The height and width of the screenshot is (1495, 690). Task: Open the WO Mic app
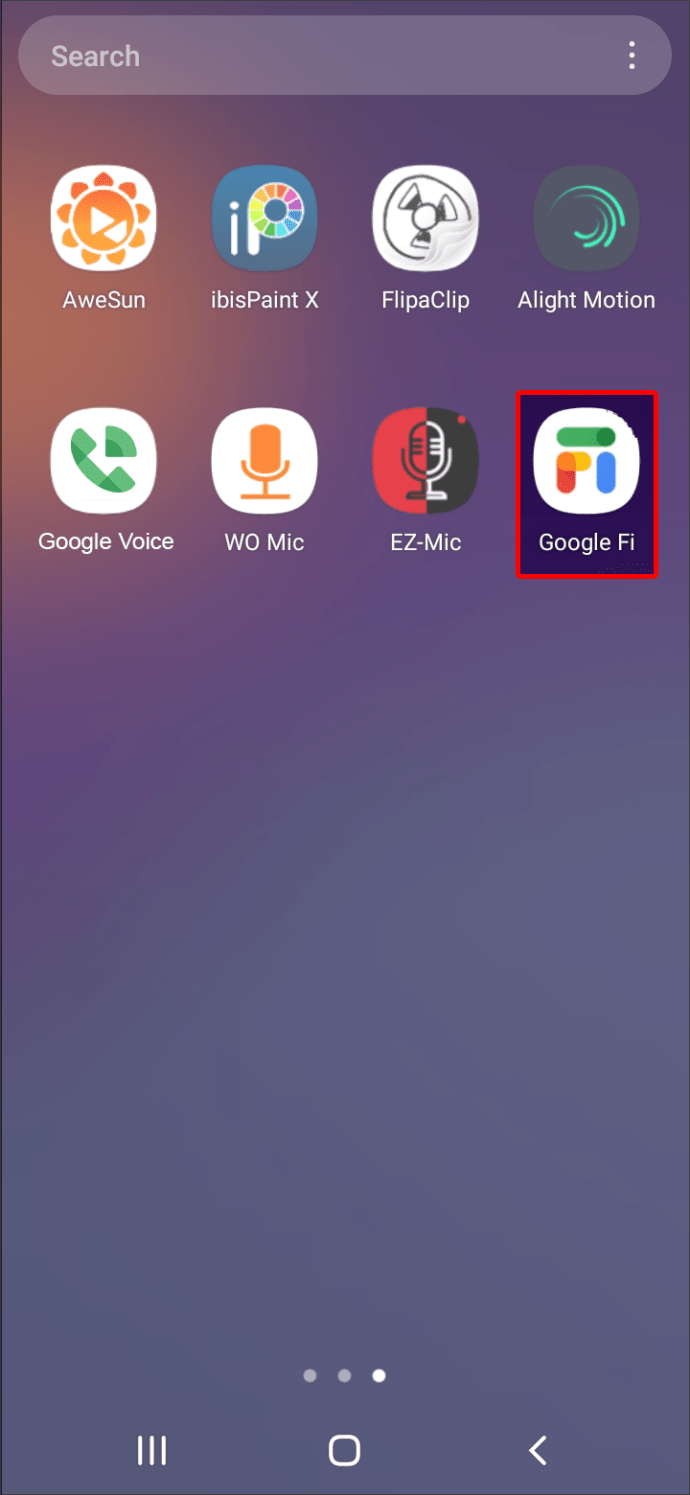coord(265,460)
